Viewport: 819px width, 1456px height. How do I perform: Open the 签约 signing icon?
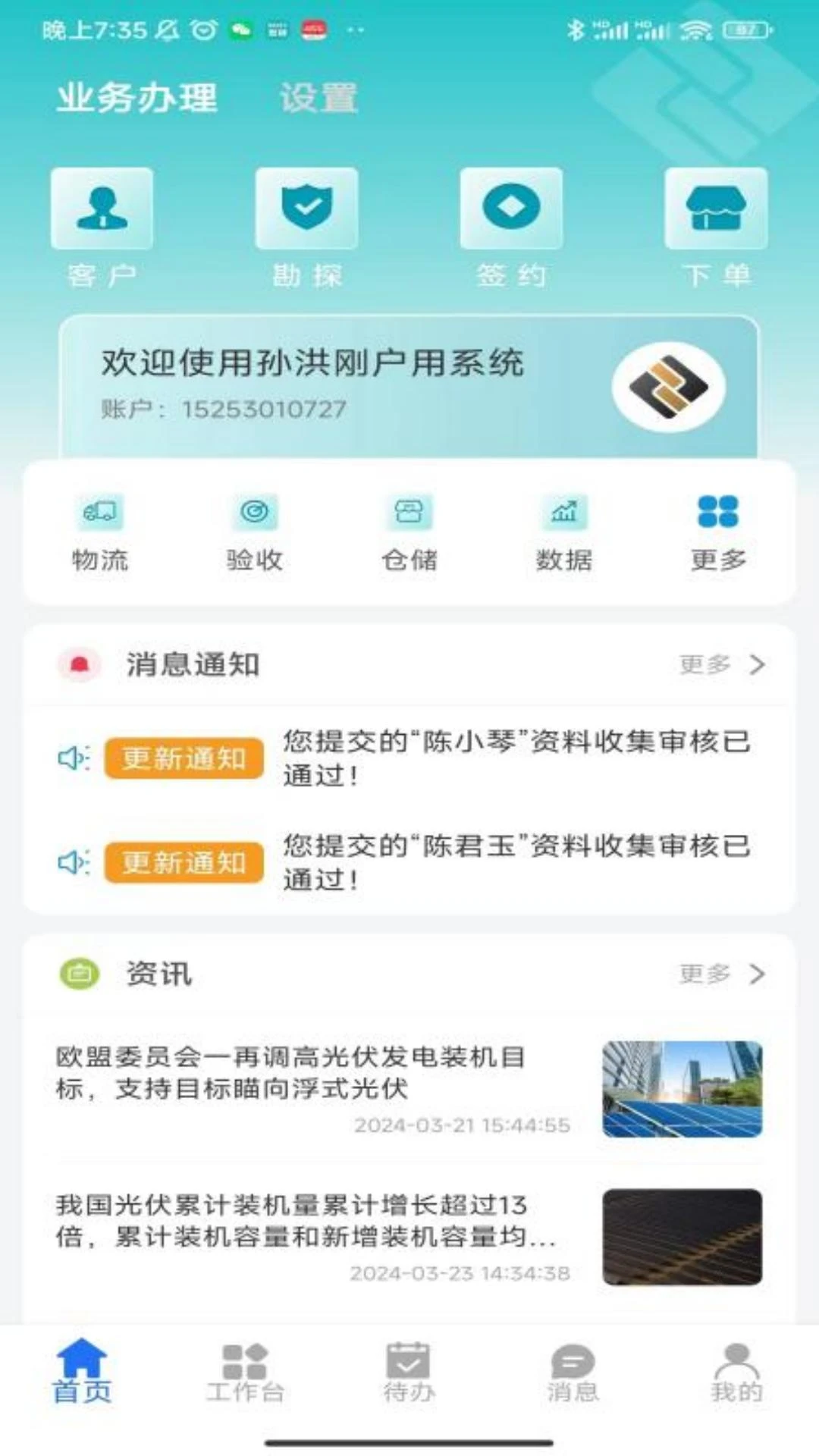coord(512,209)
